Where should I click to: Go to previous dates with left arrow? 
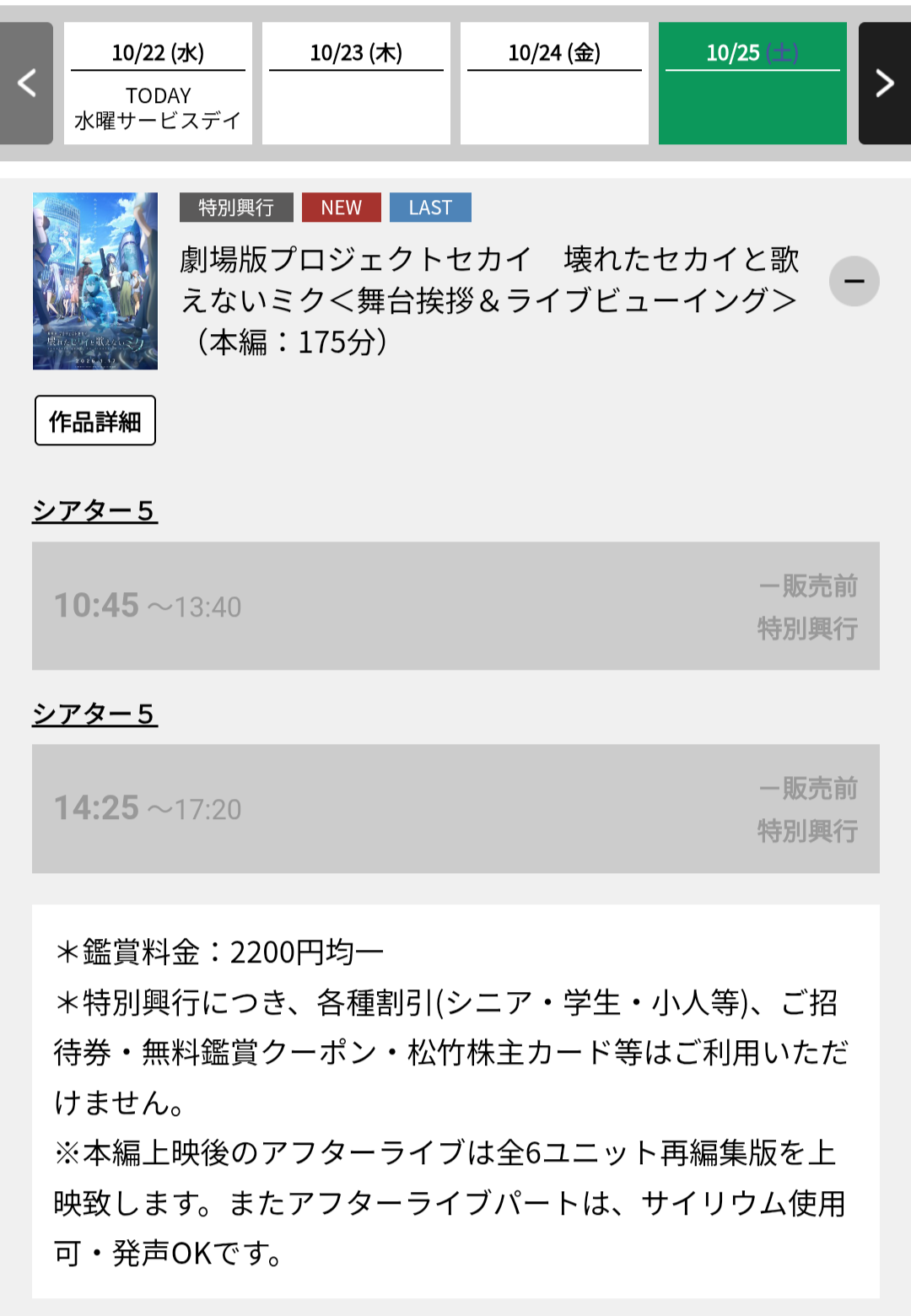point(26,84)
